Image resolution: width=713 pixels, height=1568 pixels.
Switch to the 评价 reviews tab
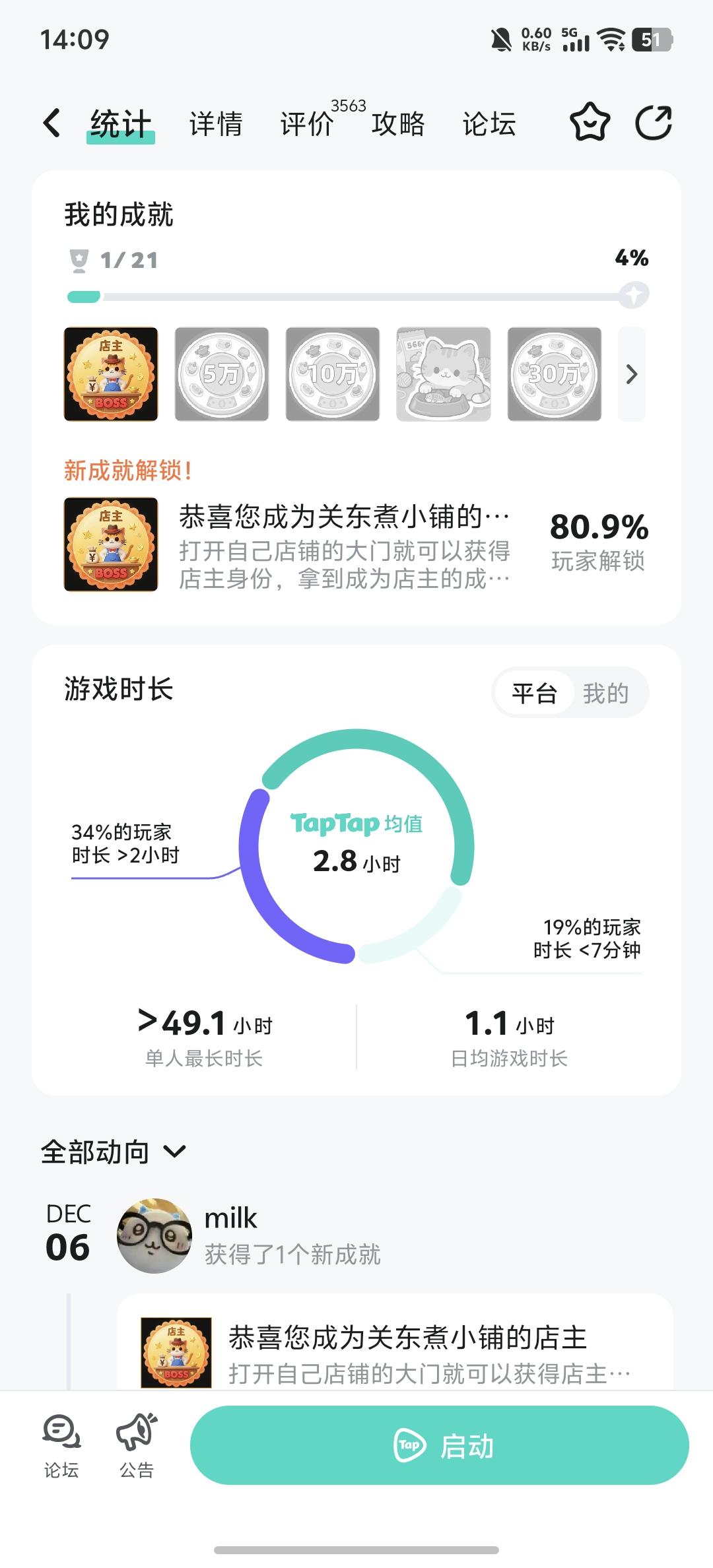(306, 123)
